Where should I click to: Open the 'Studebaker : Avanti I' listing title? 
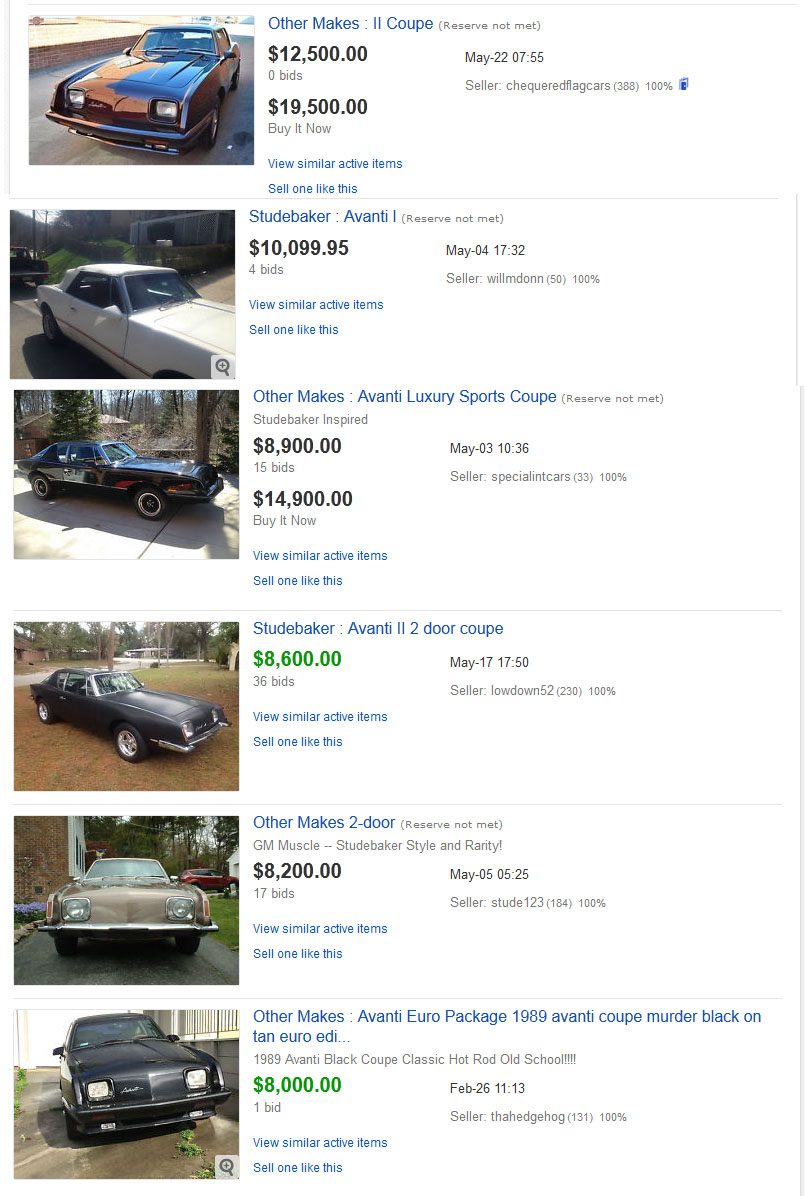point(322,217)
